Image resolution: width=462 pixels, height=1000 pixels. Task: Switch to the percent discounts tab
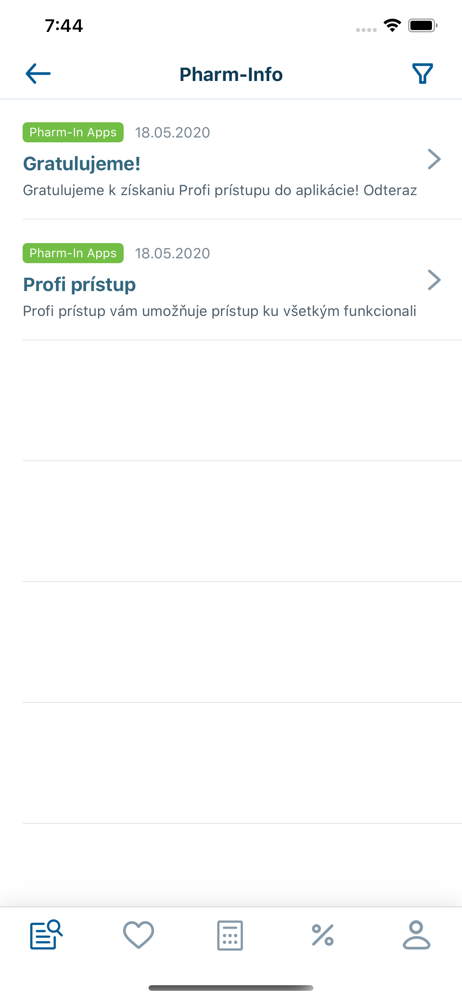pos(322,935)
